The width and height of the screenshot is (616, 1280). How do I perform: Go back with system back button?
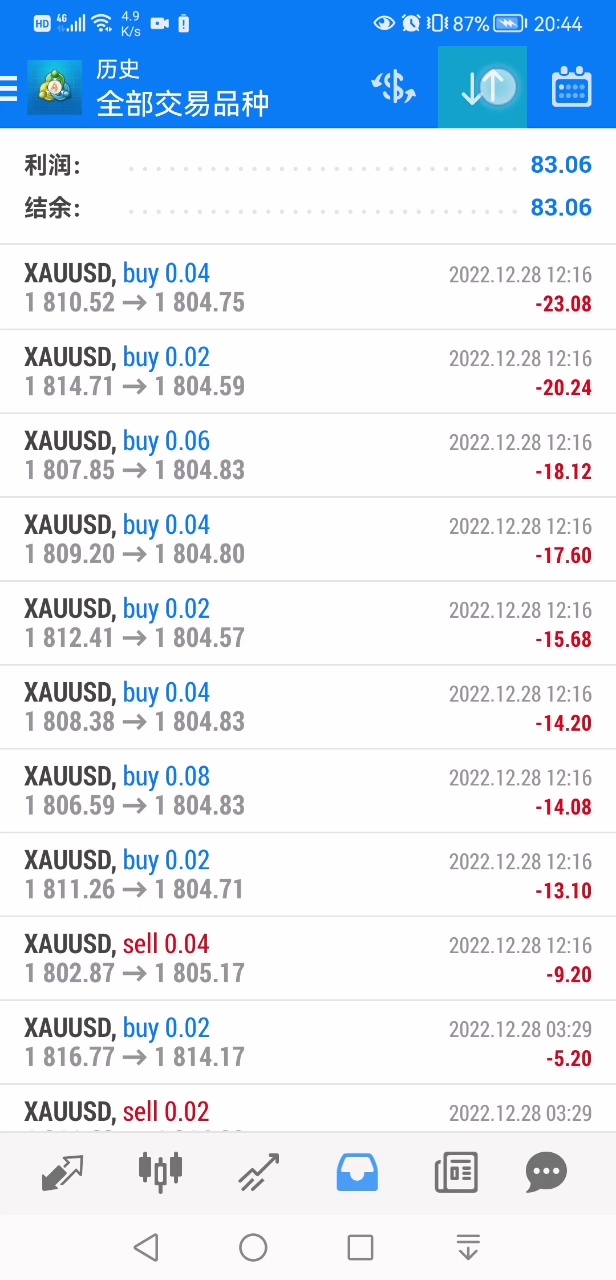[x=146, y=1247]
